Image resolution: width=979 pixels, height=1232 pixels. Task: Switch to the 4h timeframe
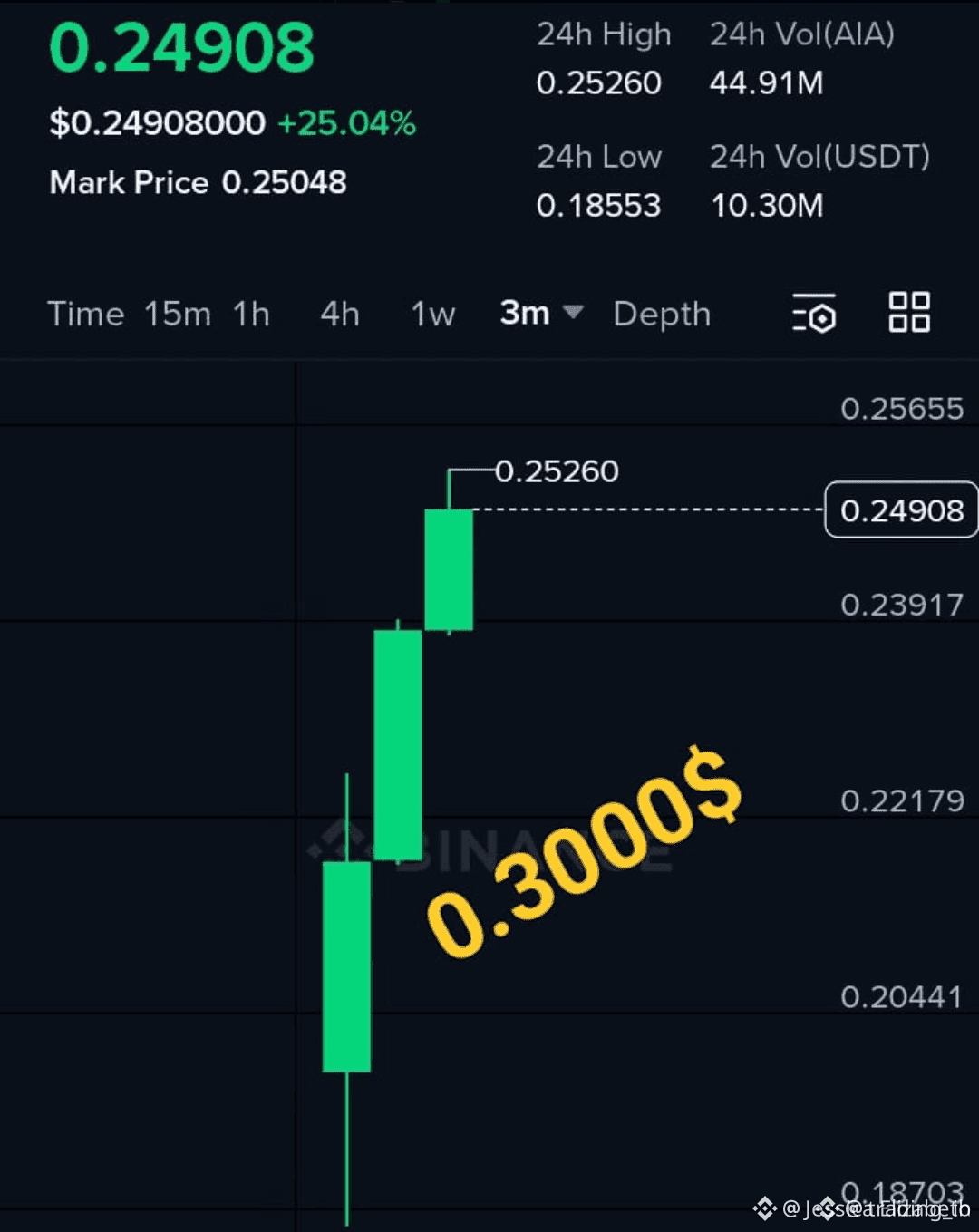(338, 313)
